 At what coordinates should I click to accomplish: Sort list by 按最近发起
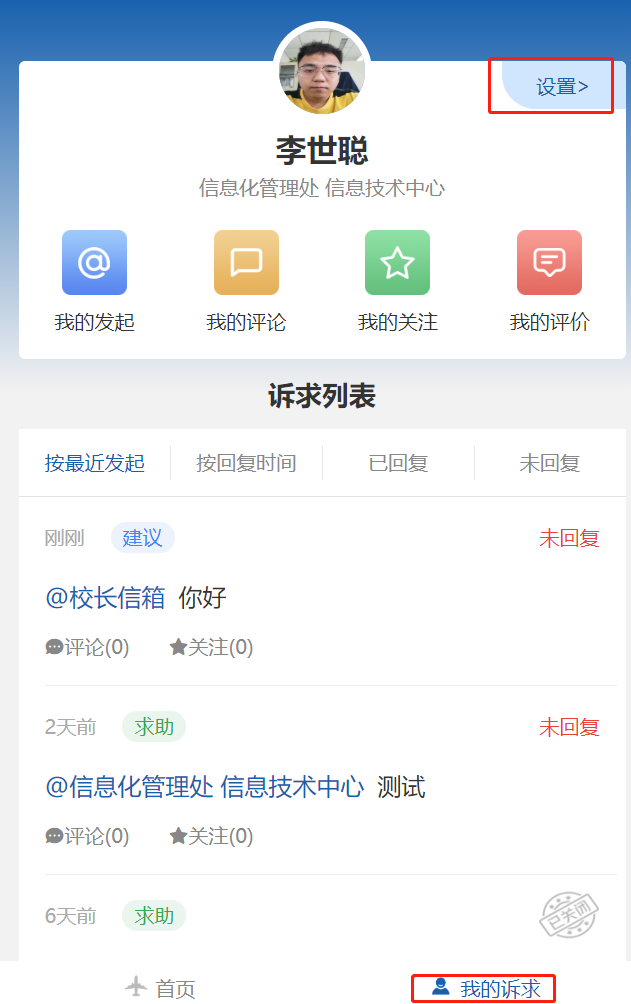pyautogui.click(x=94, y=463)
